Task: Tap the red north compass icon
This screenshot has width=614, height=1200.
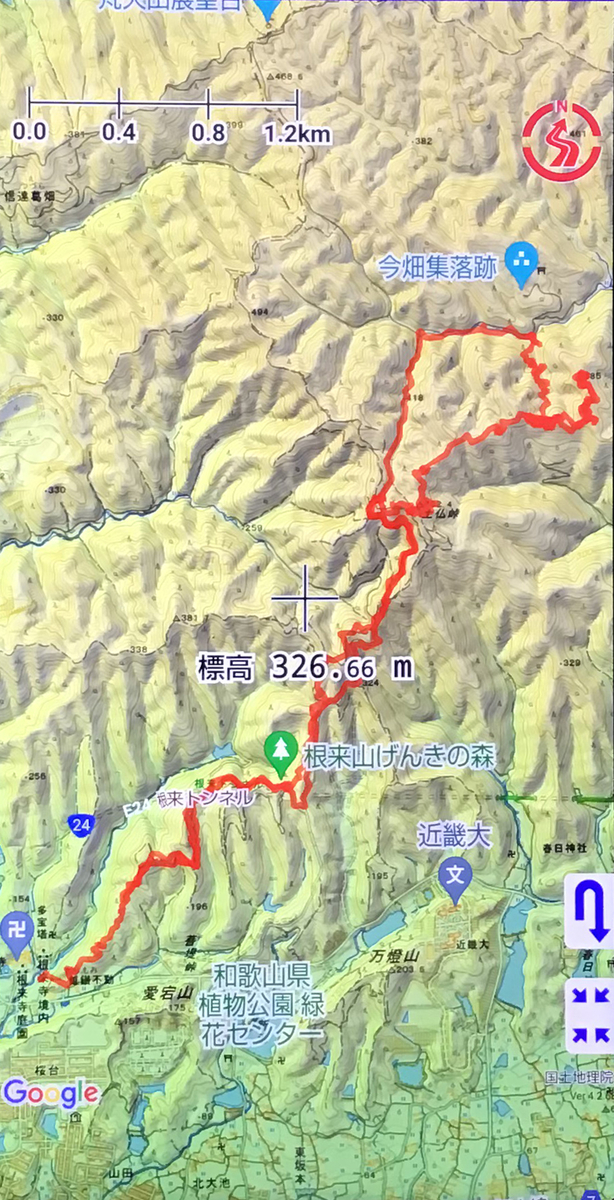Action: tap(561, 139)
